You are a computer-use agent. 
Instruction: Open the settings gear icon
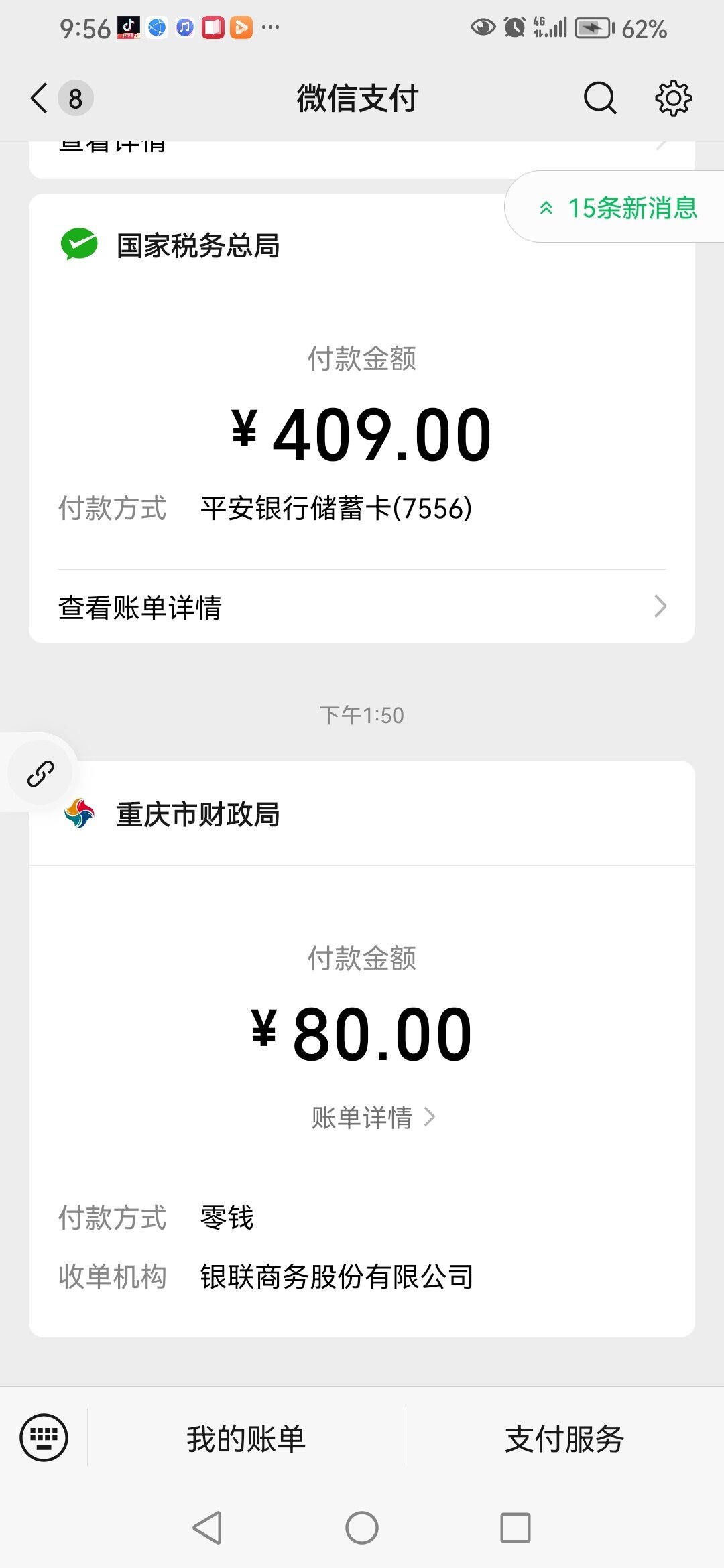(673, 99)
